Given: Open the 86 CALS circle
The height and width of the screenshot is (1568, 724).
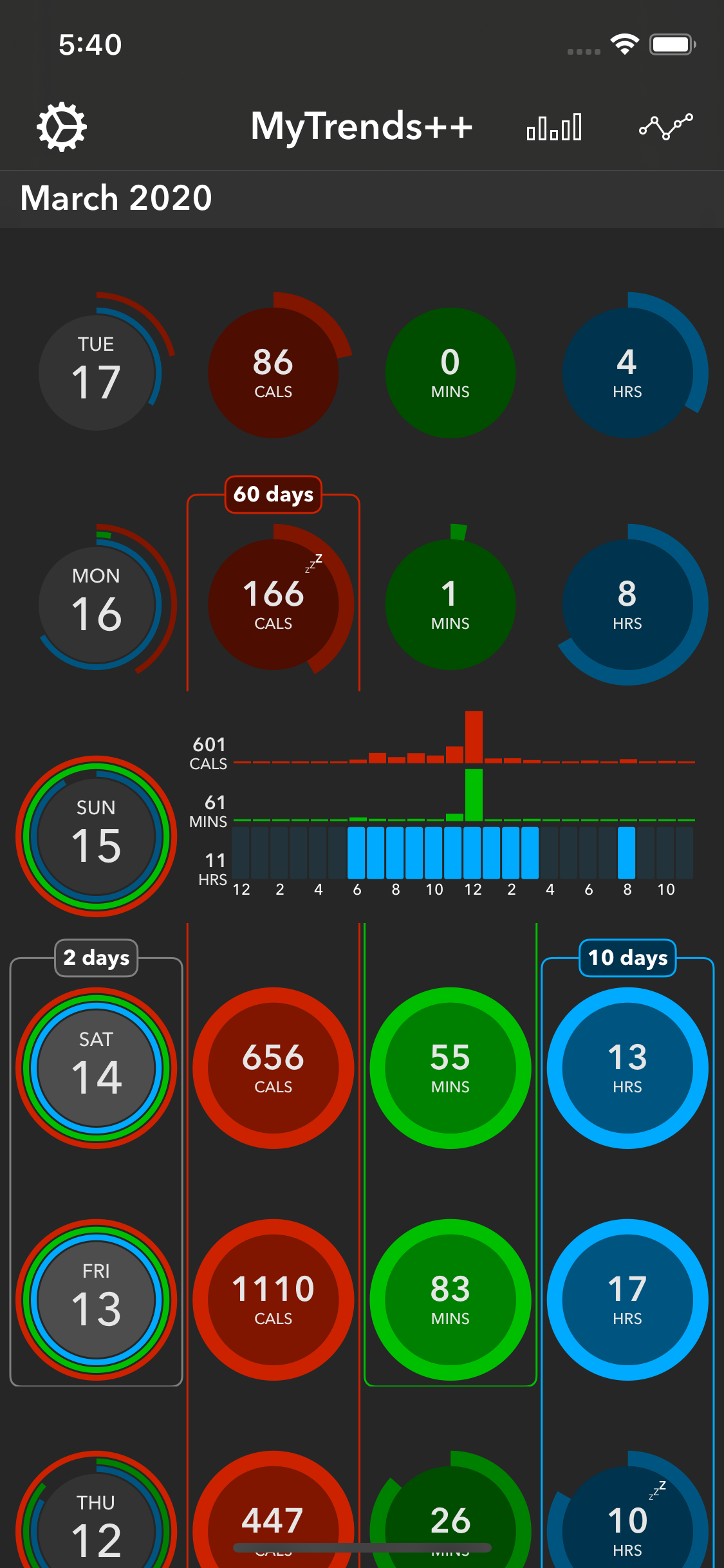Looking at the screenshot, I should pos(274,372).
